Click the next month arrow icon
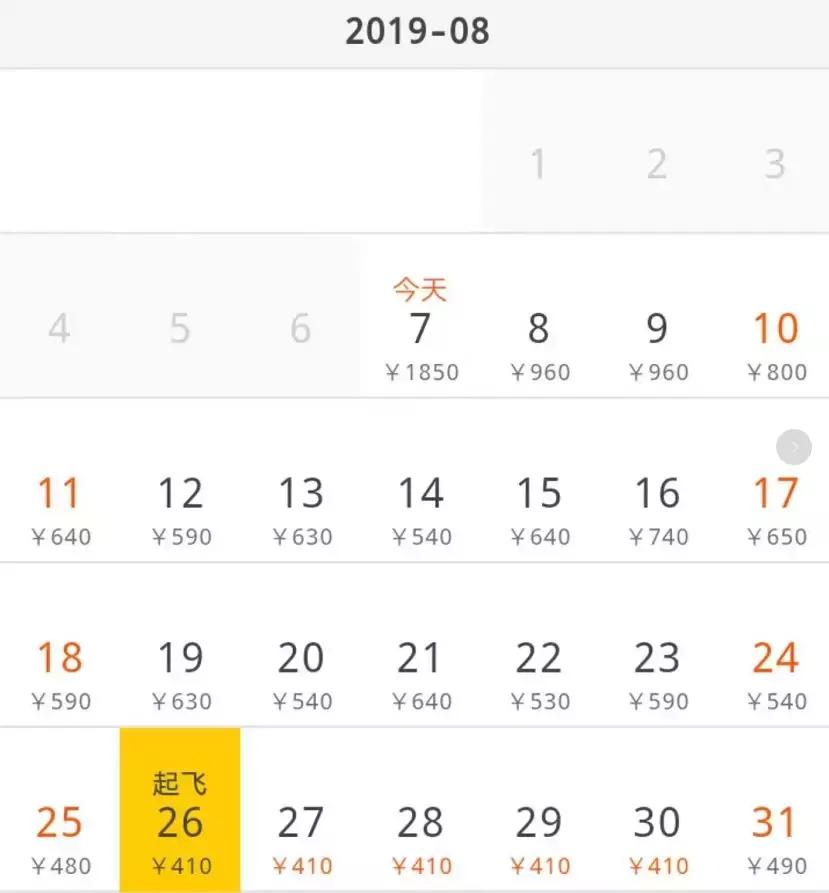 point(792,447)
